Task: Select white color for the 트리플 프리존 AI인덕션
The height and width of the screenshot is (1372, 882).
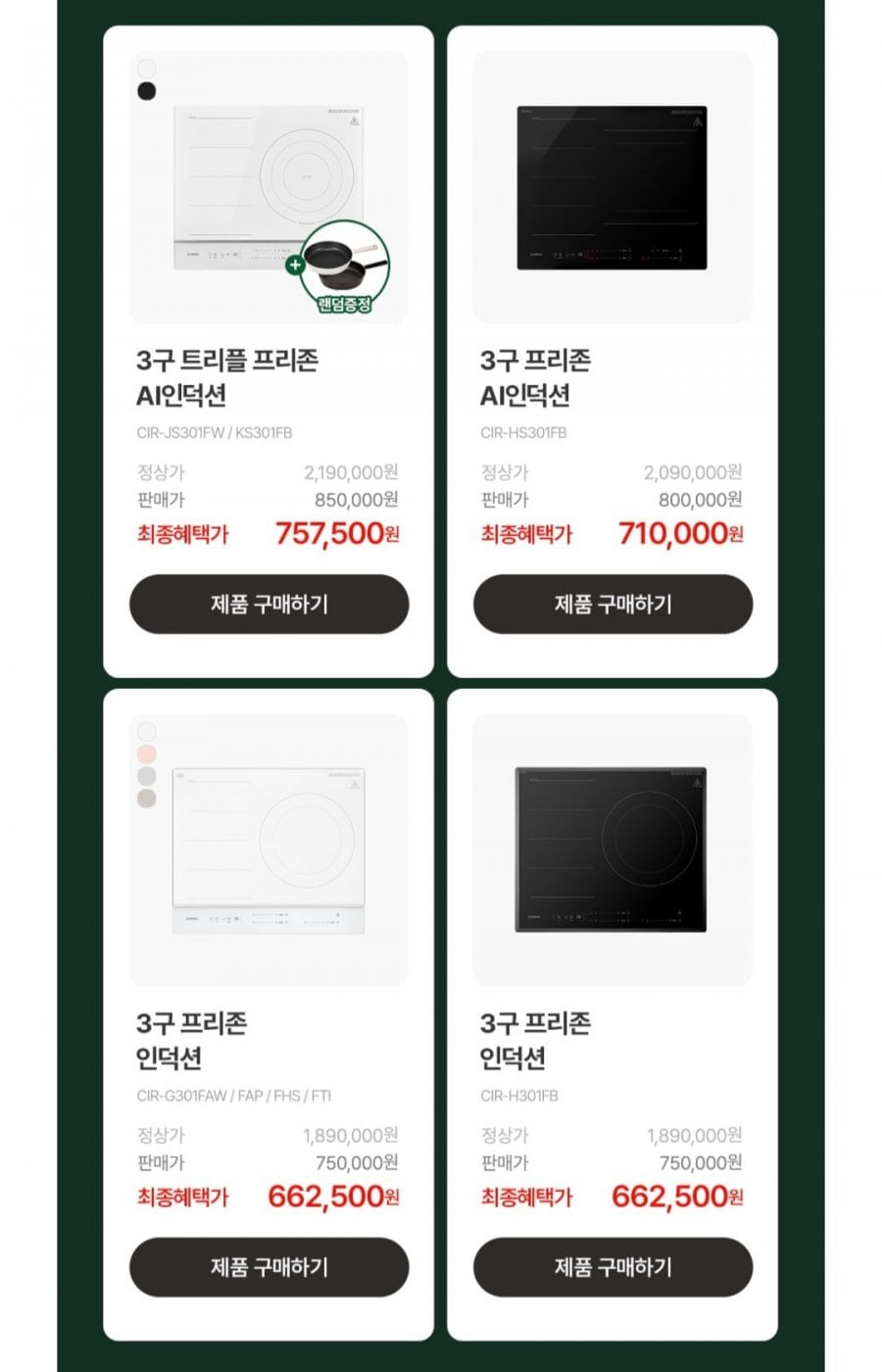Action: tap(147, 69)
